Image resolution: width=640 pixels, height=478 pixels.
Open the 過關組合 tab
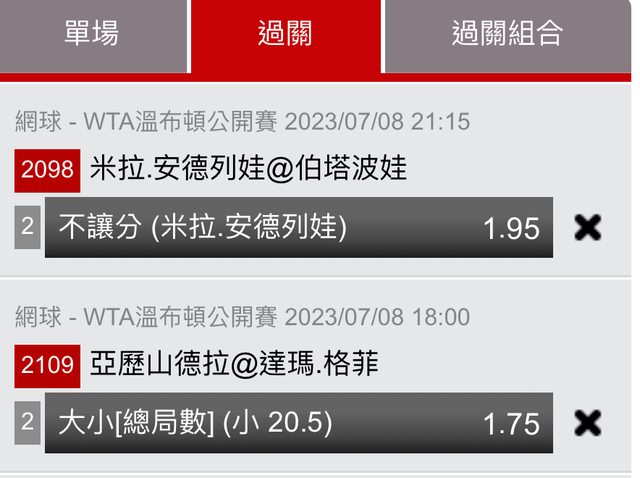click(507, 34)
